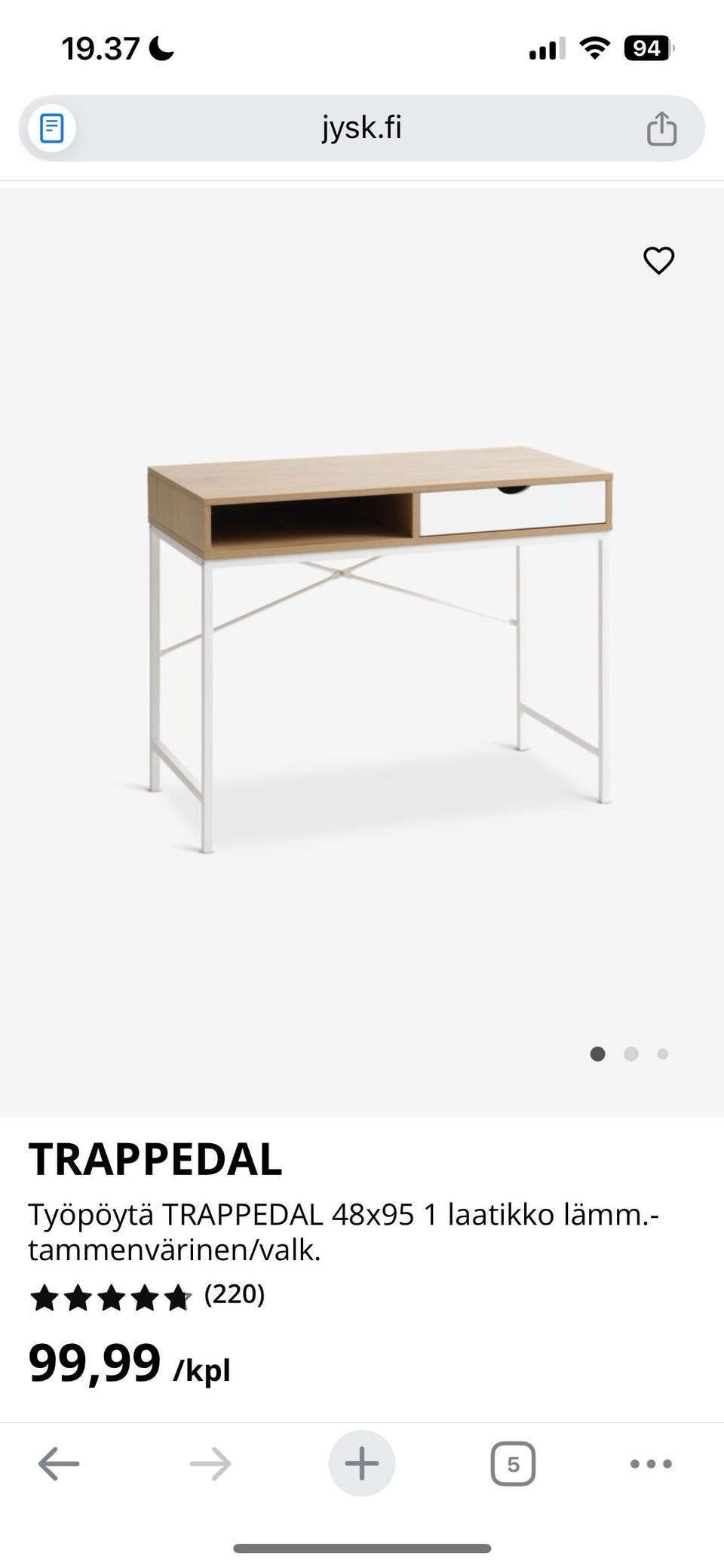Screen dimensions: 724x1568
Task: Open the reader view page icon
Action: pos(52,128)
